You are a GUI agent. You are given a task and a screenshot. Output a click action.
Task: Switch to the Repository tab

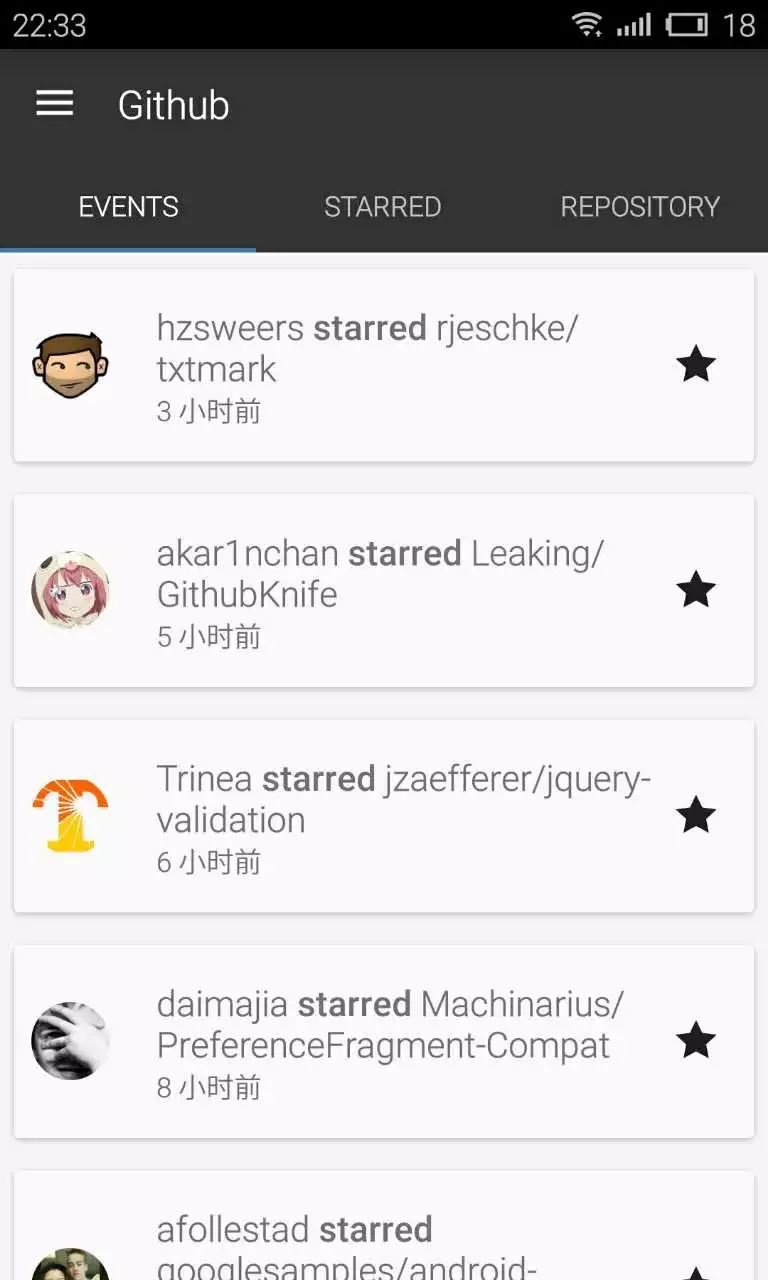click(640, 207)
